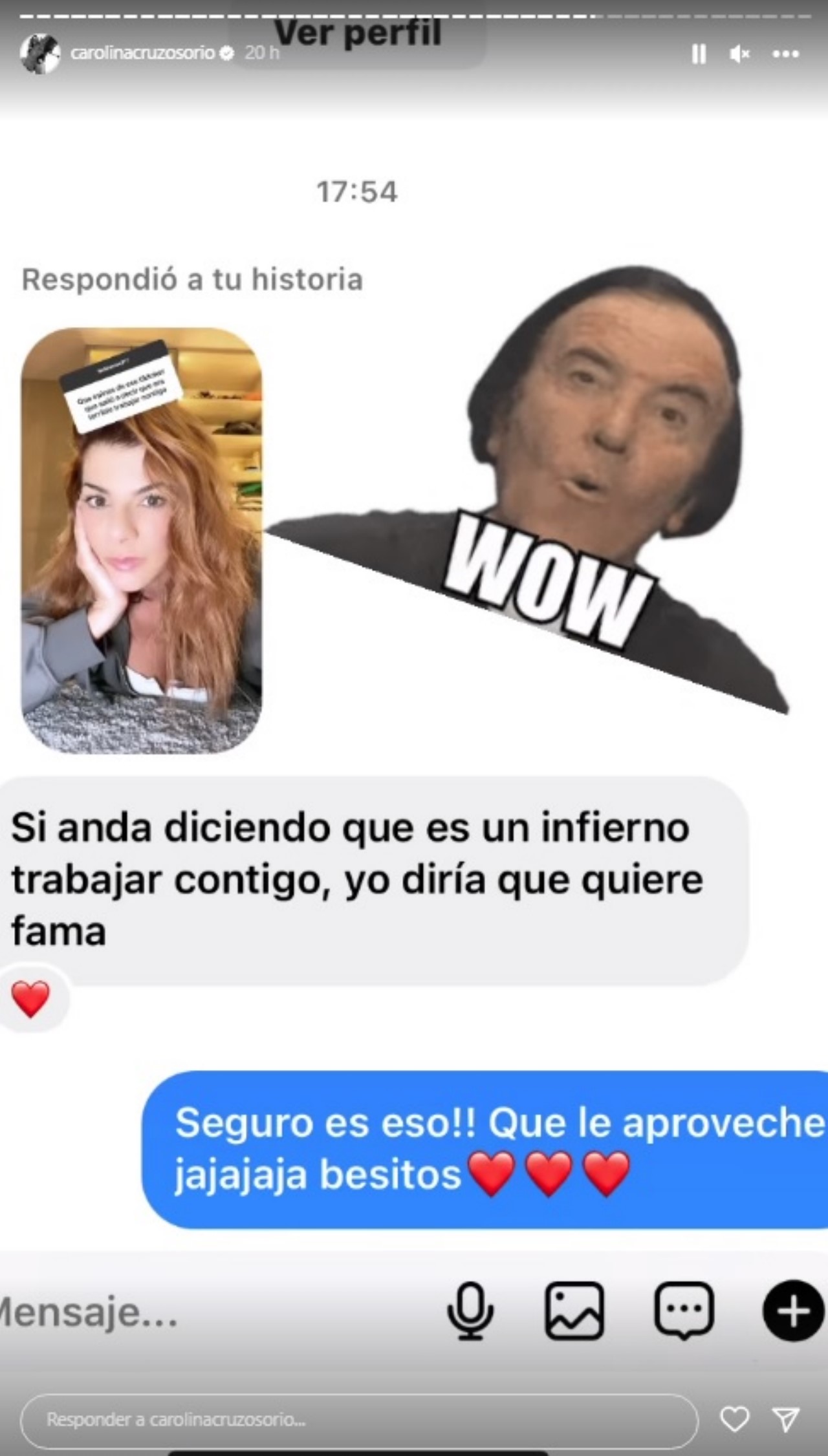Tap the Ver perfil button
The image size is (828, 1456).
point(357,34)
